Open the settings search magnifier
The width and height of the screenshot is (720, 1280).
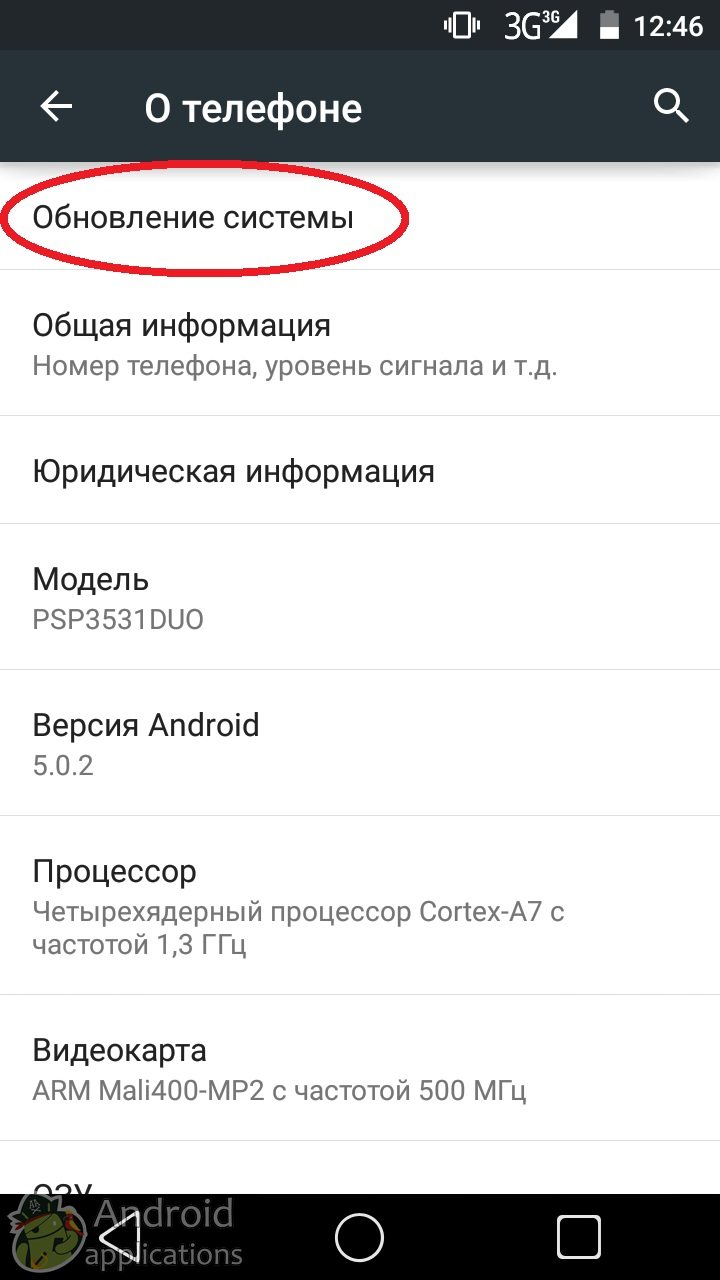coord(671,105)
